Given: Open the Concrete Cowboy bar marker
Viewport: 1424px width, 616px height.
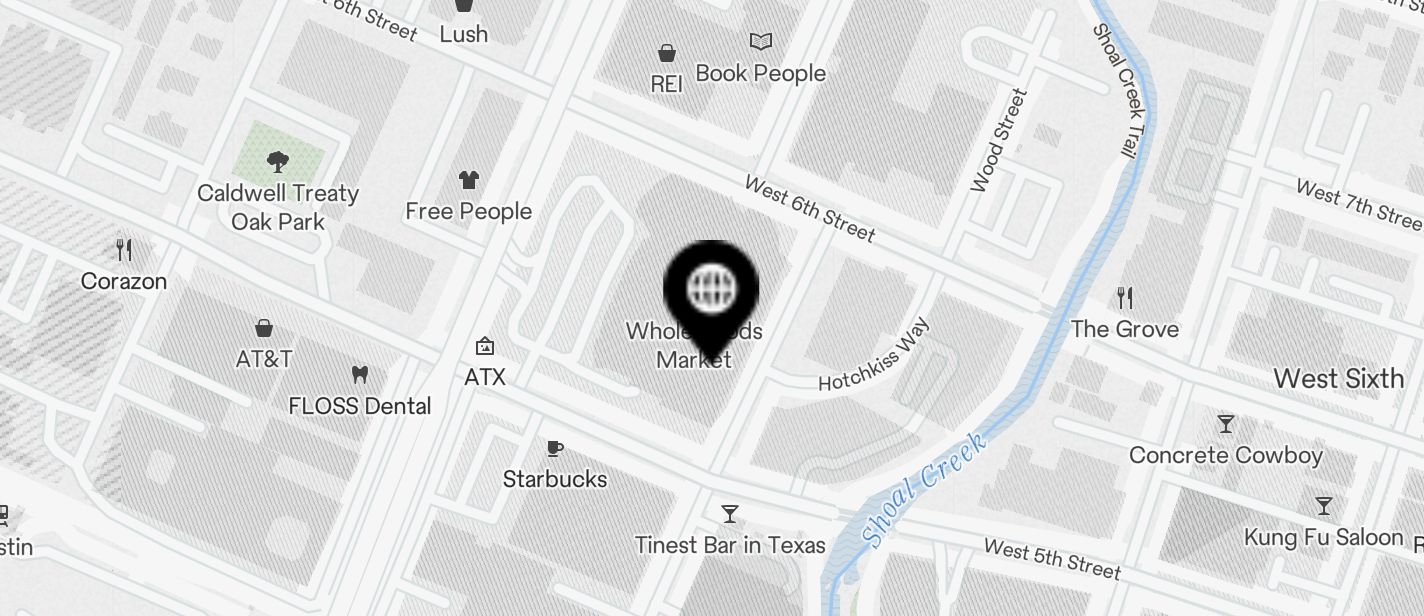Looking at the screenshot, I should pyautogui.click(x=1226, y=424).
